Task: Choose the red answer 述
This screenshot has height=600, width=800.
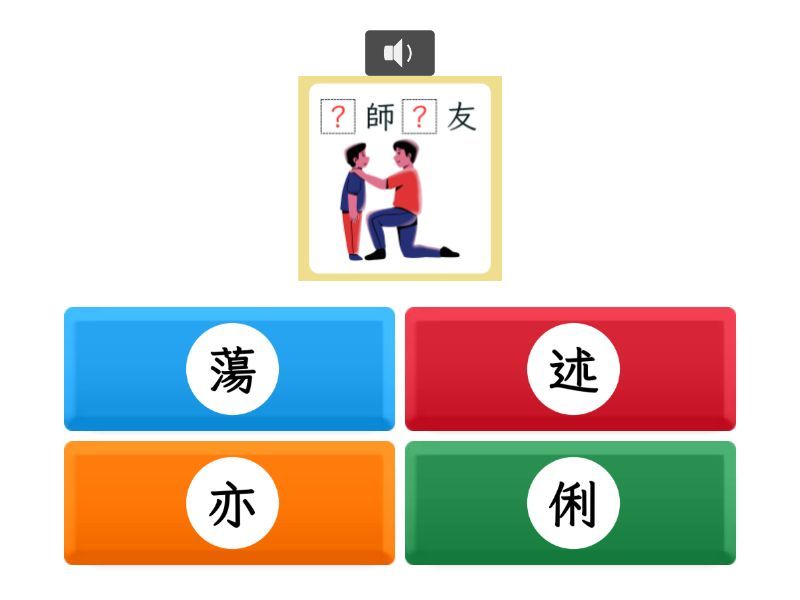Action: pyautogui.click(x=570, y=369)
